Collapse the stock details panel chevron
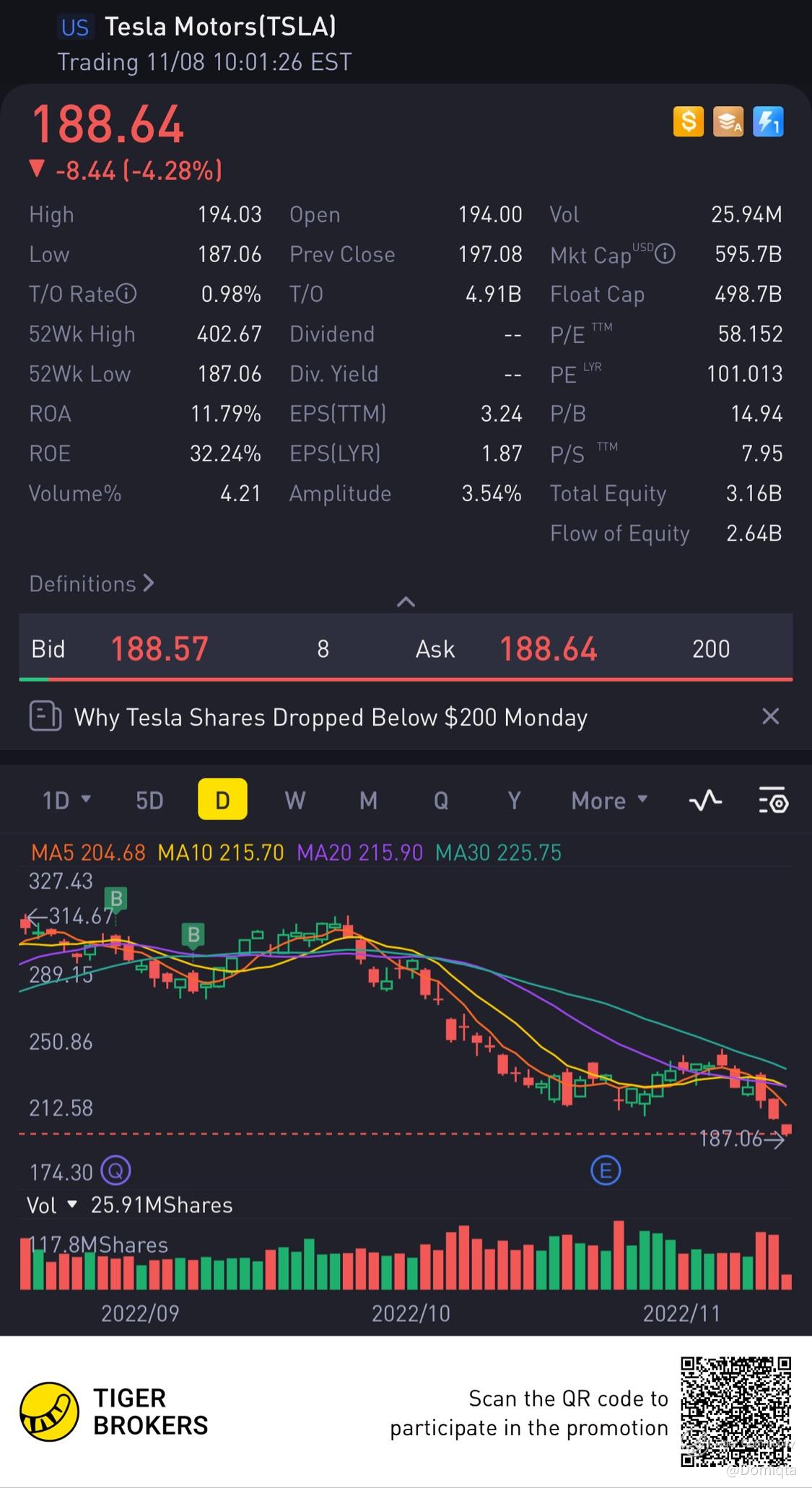This screenshot has width=812, height=1488. coord(406,601)
